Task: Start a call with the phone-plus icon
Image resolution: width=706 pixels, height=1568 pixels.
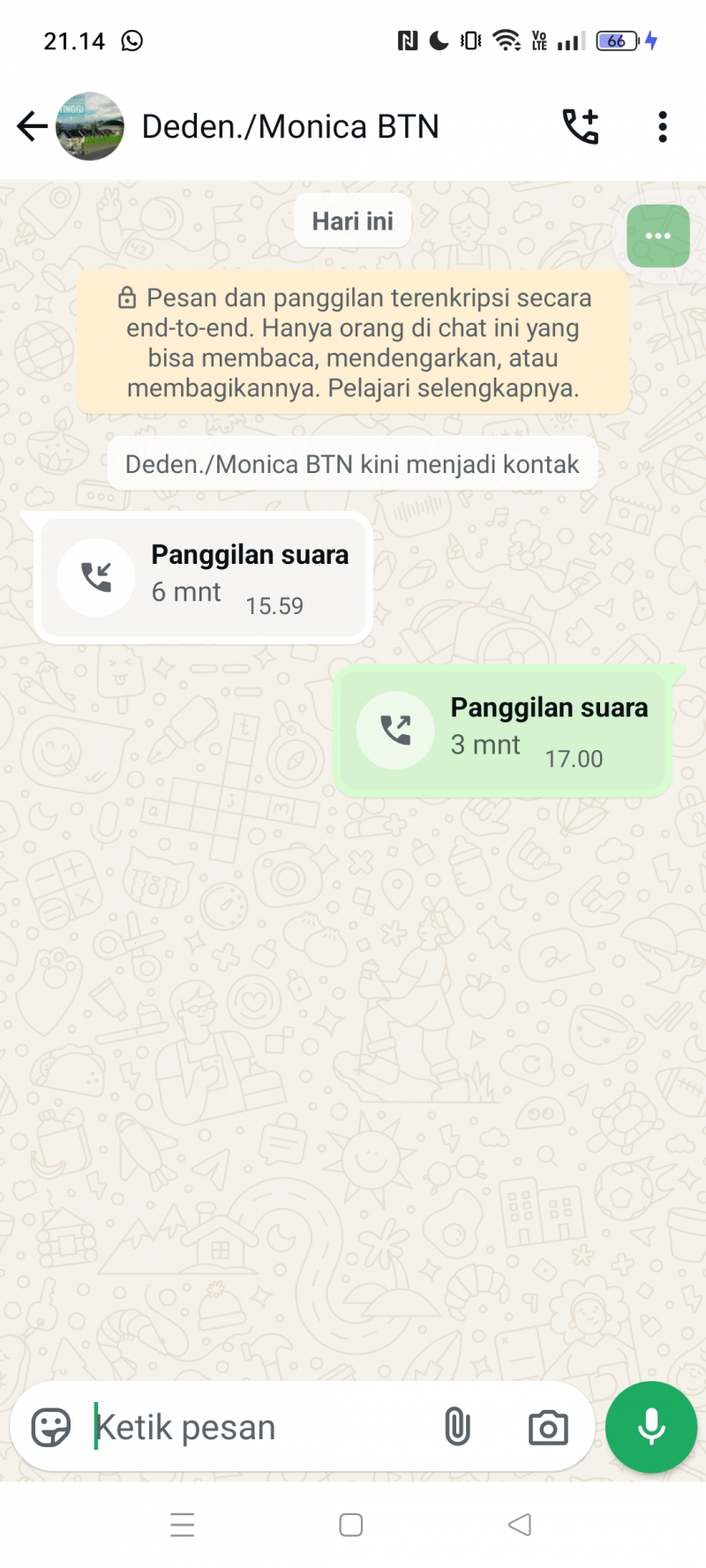Action: coord(581,126)
